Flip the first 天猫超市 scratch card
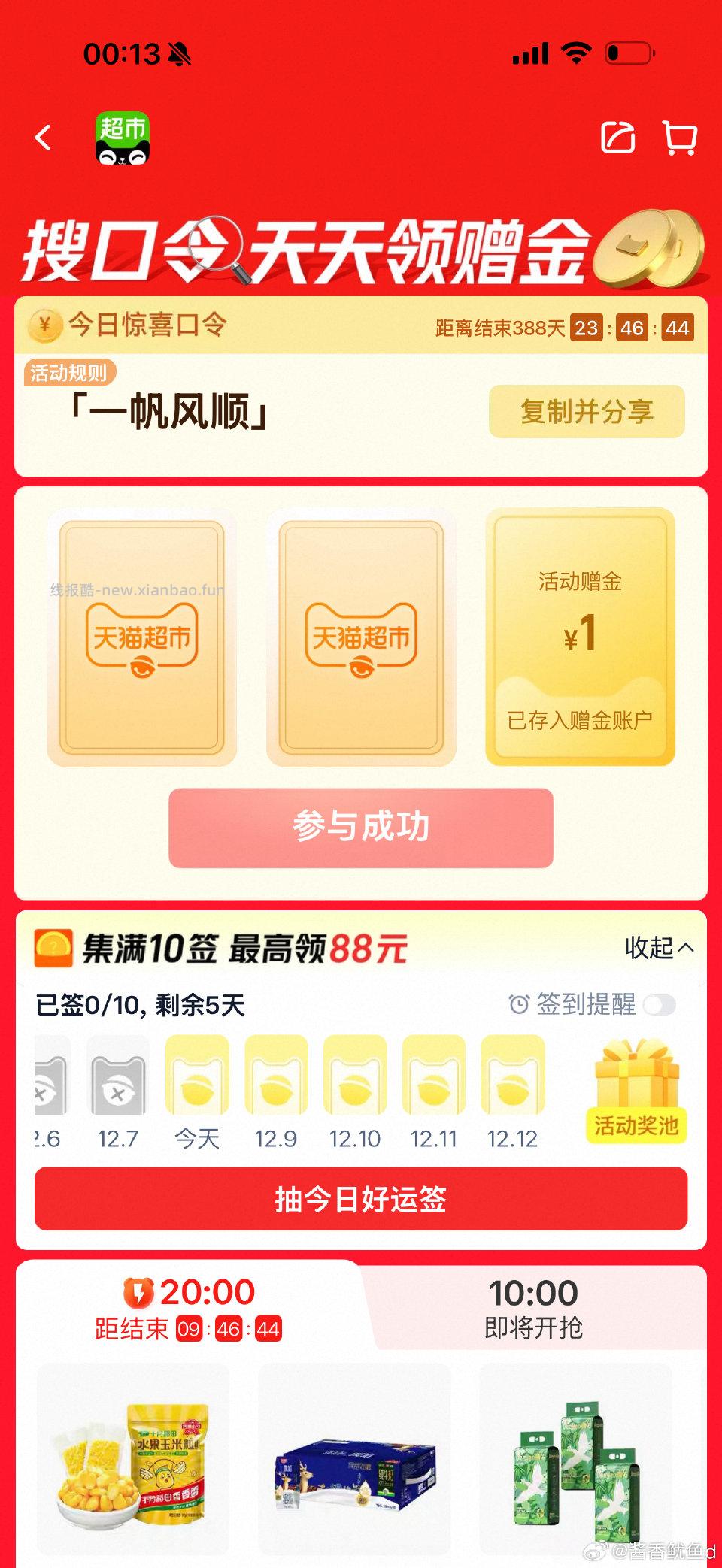722x1568 pixels. click(141, 634)
